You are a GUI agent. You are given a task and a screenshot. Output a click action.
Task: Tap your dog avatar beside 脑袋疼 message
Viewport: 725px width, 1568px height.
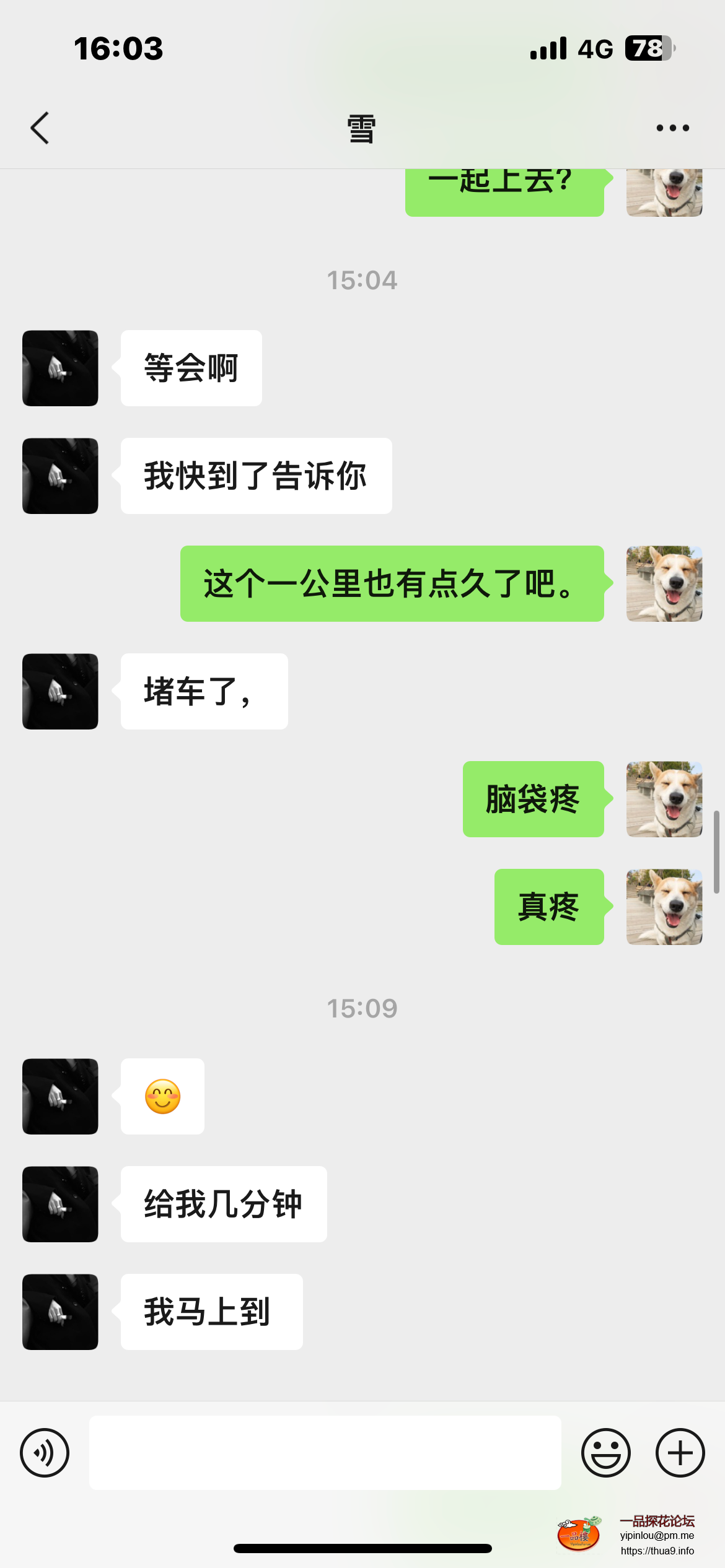click(x=664, y=799)
